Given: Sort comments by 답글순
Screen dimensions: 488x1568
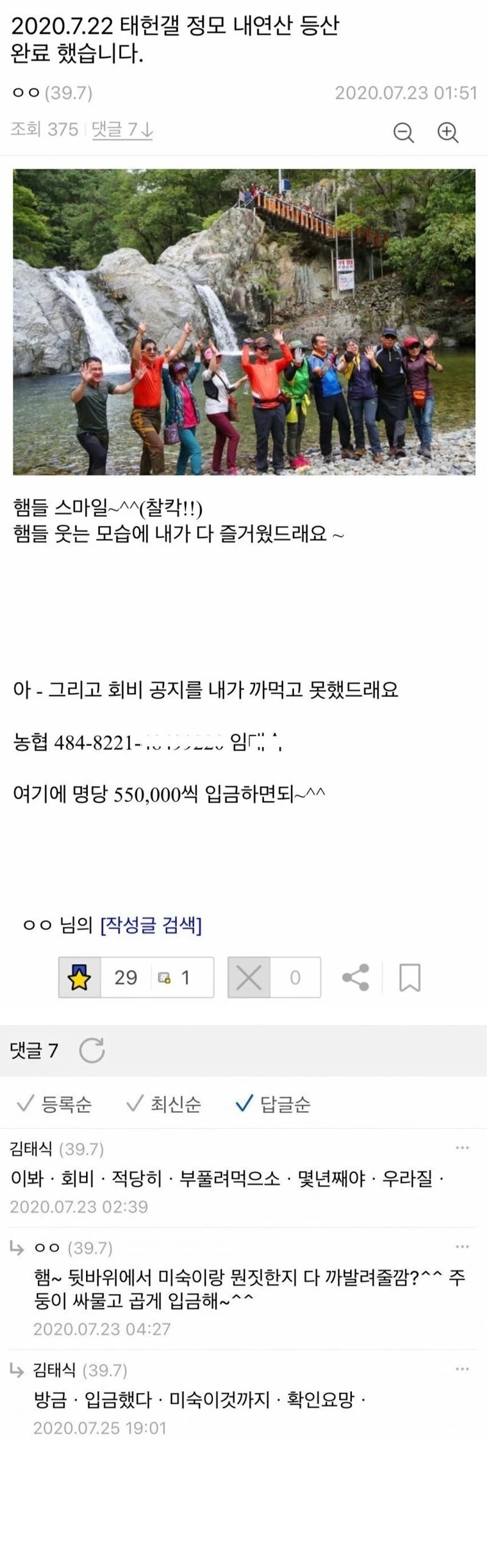Looking at the screenshot, I should pos(273,1104).
